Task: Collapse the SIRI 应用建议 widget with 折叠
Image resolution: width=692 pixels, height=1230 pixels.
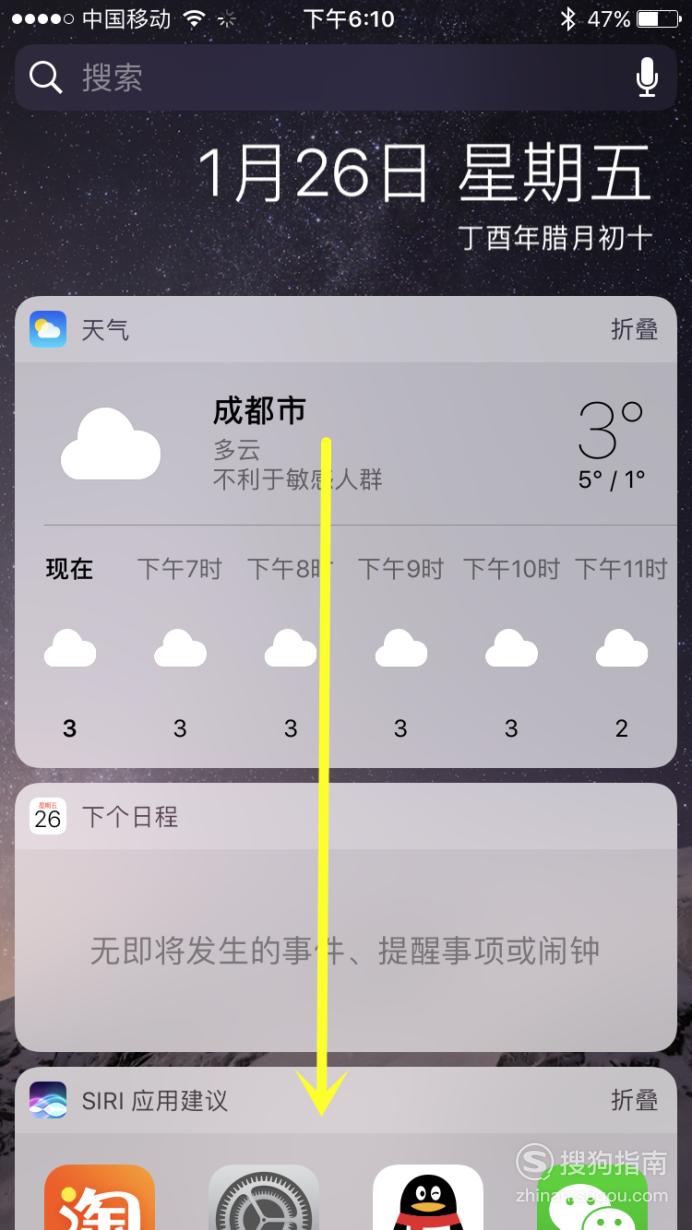Action: point(634,1100)
